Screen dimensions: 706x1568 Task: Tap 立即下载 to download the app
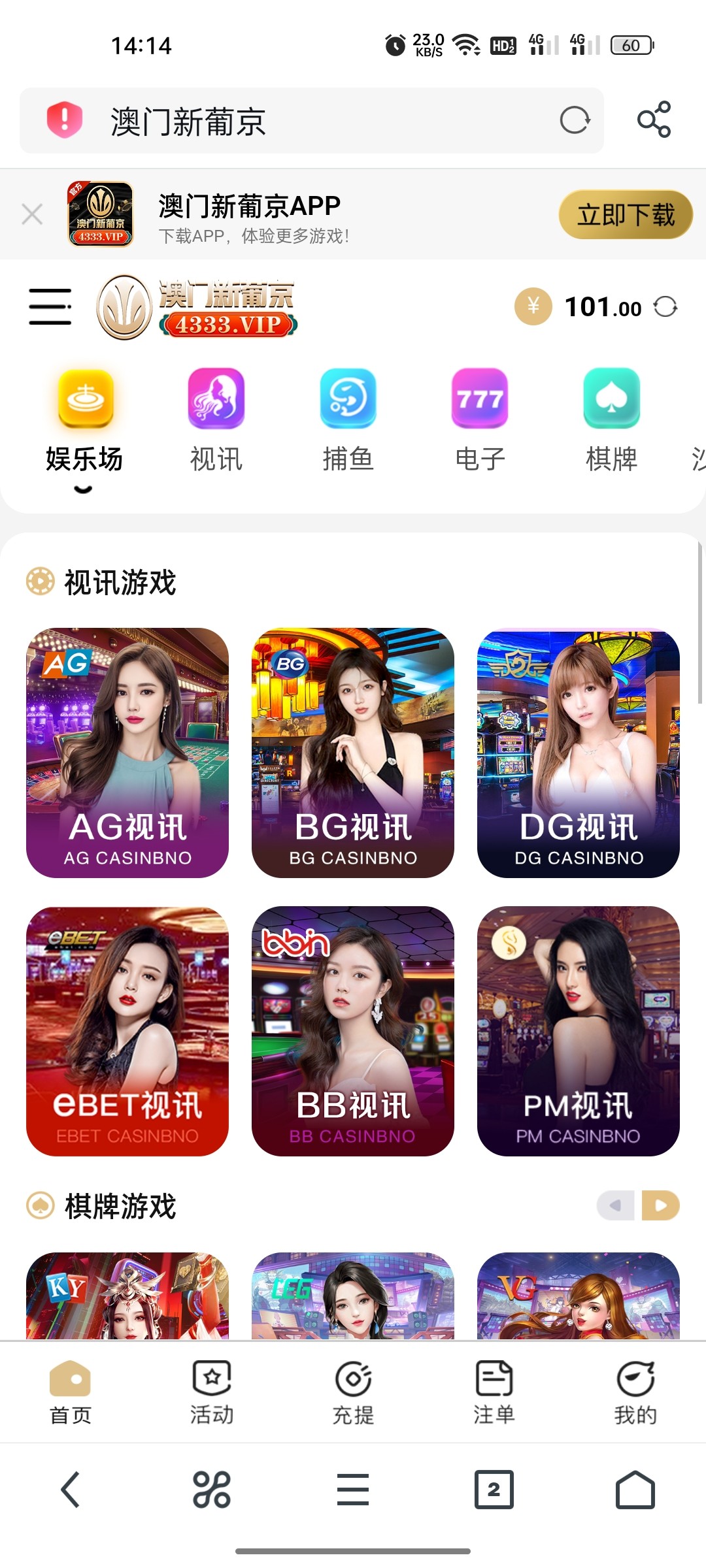click(x=625, y=214)
